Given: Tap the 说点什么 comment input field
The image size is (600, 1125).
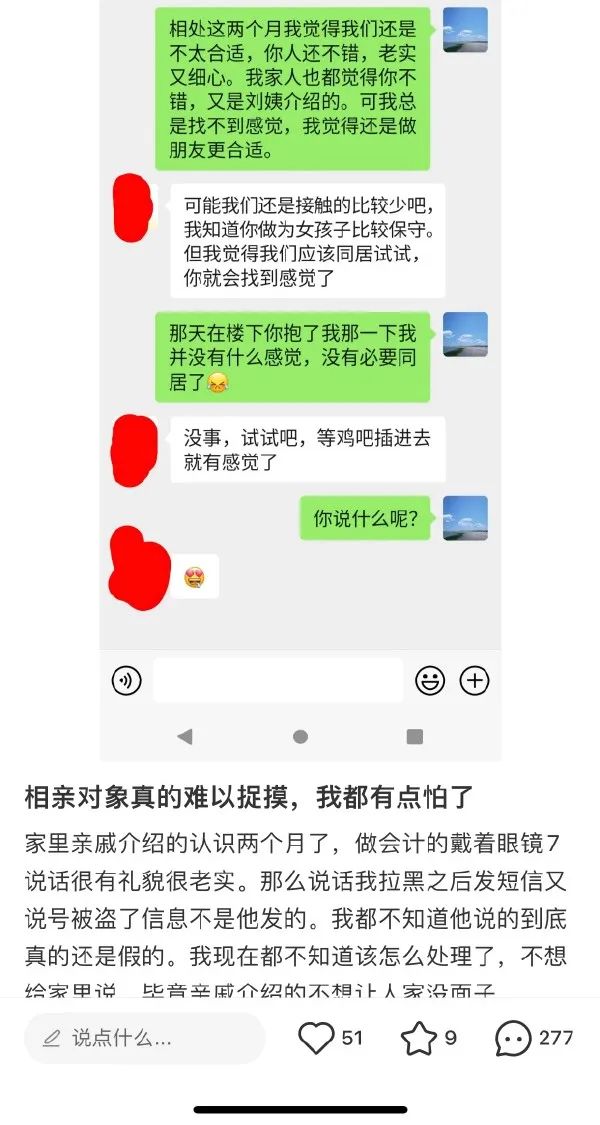Looking at the screenshot, I should tap(145, 1039).
